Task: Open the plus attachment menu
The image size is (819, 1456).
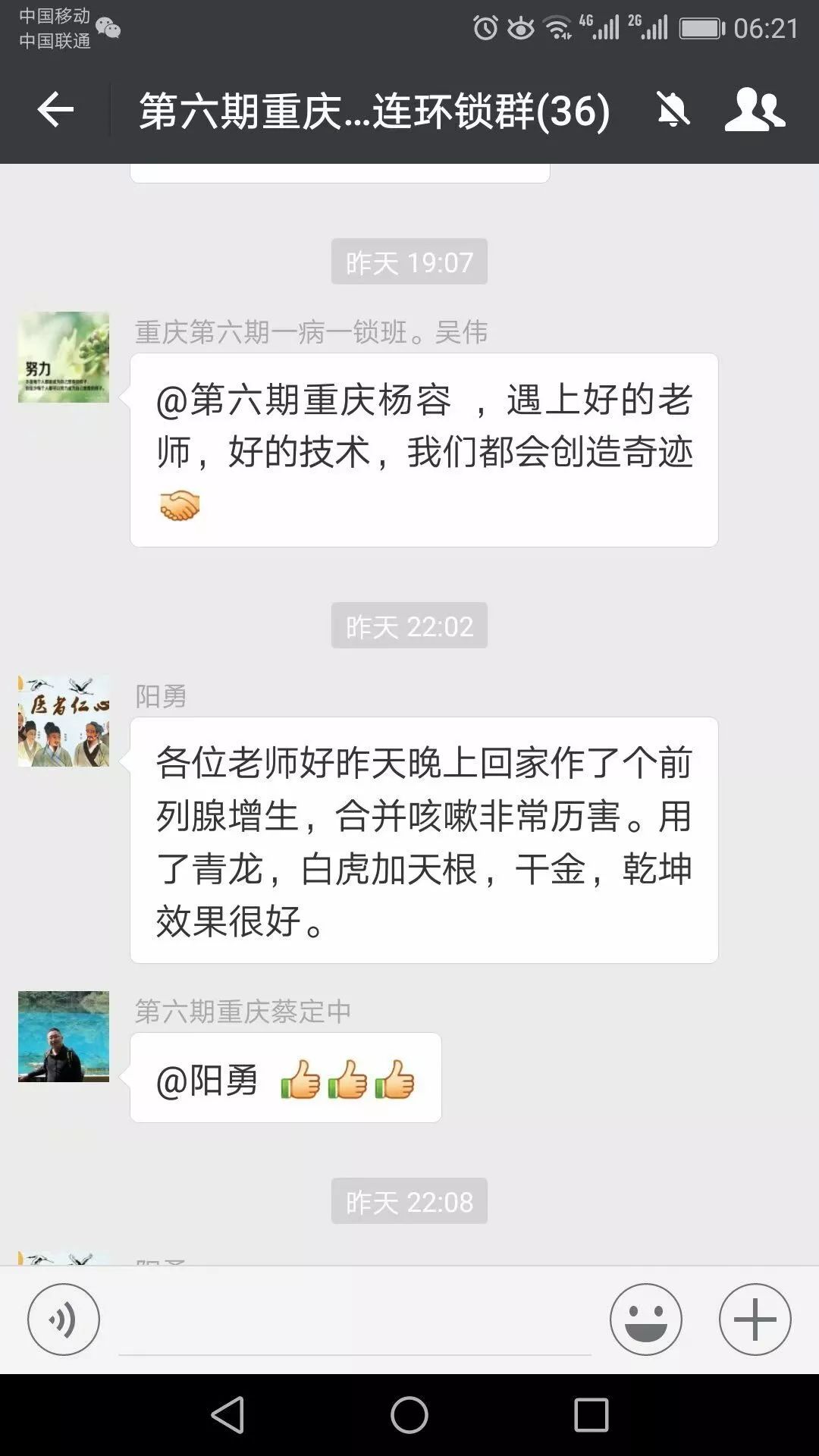Action: pyautogui.click(x=755, y=1319)
